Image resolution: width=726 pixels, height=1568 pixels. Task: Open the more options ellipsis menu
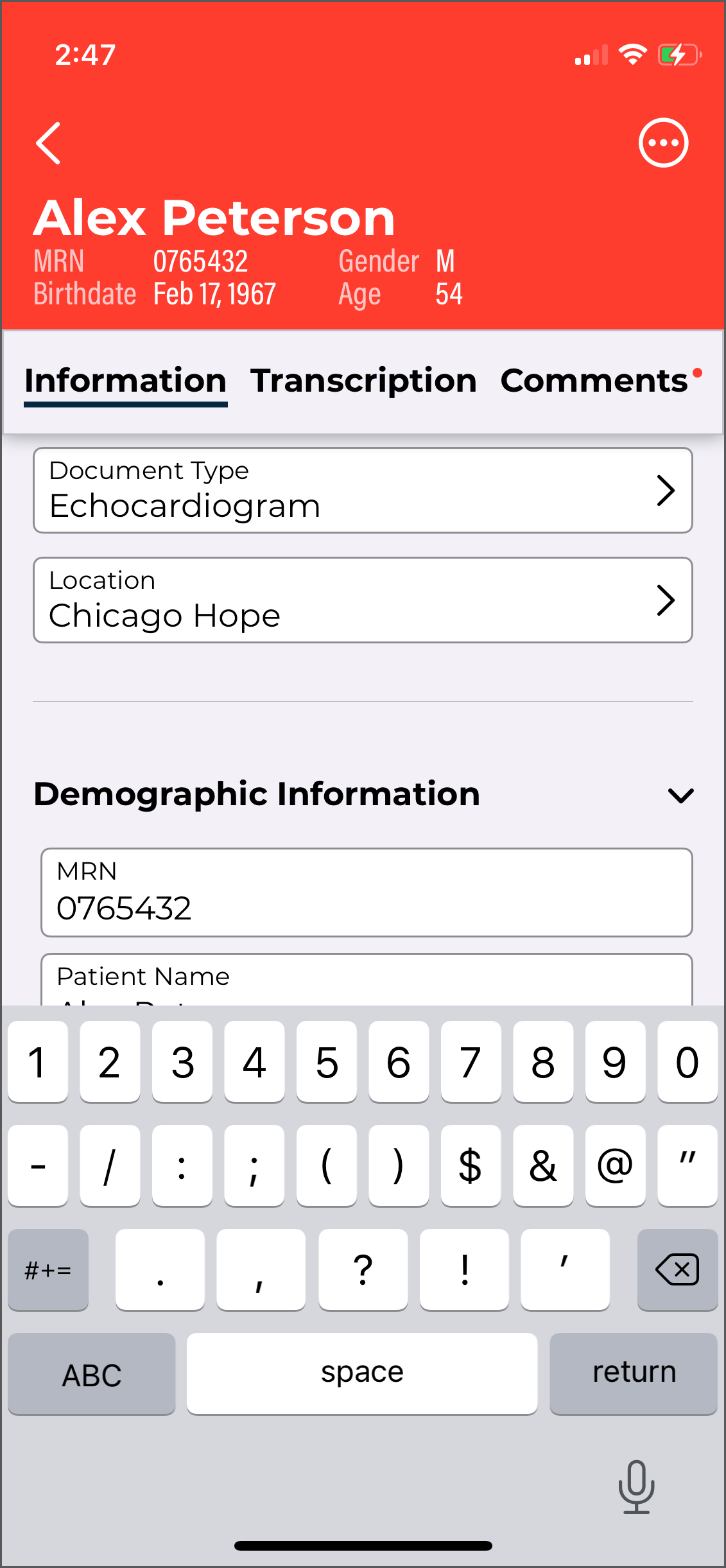(x=663, y=143)
